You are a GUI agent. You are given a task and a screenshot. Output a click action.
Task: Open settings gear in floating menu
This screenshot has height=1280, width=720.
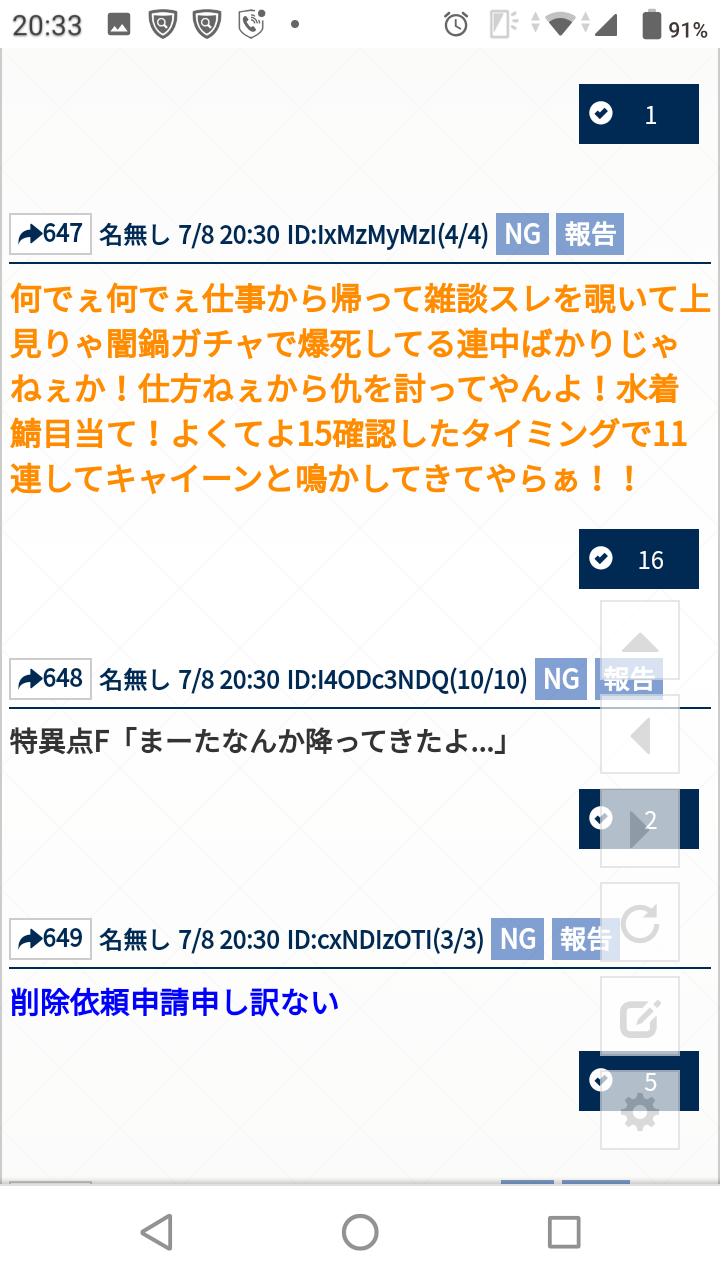640,1111
